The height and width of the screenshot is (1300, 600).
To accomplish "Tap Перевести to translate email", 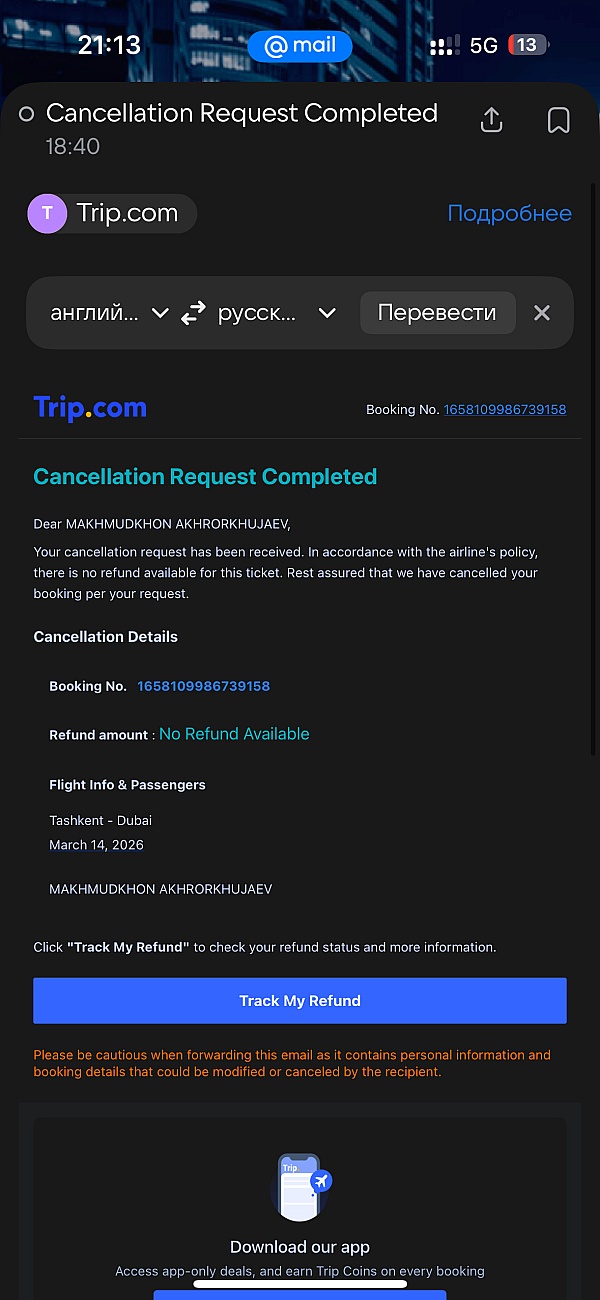I will (437, 313).
